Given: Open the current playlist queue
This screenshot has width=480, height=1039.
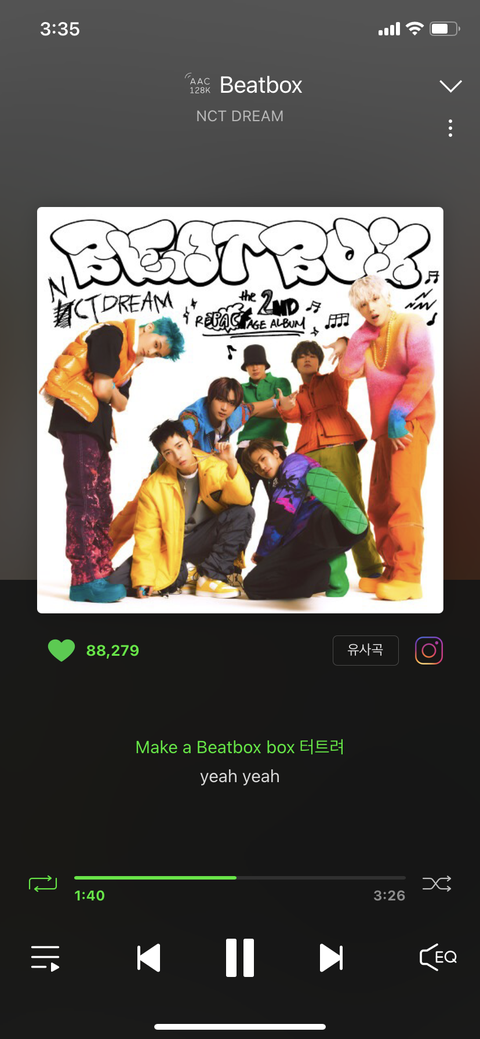Looking at the screenshot, I should tap(45, 958).
